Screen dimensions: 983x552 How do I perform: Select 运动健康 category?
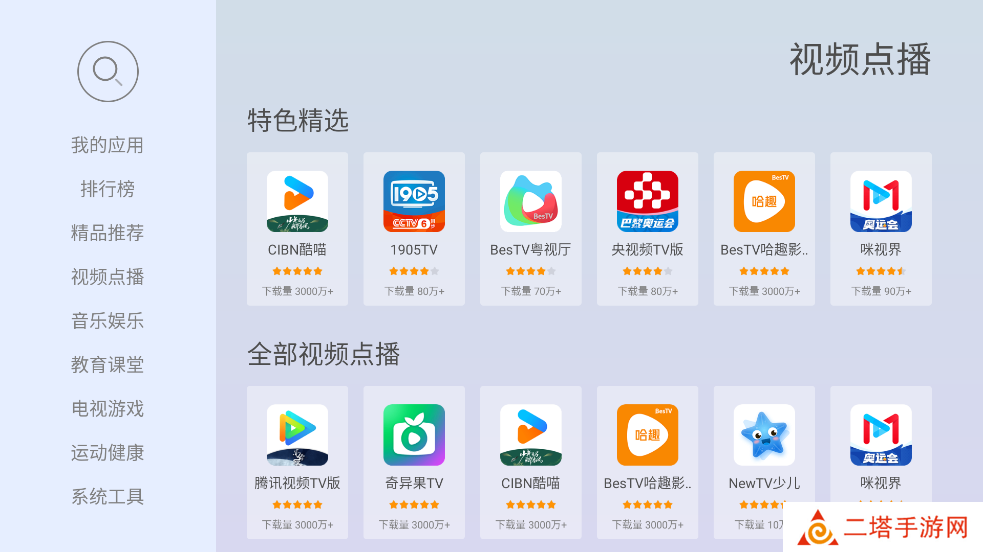tap(107, 453)
